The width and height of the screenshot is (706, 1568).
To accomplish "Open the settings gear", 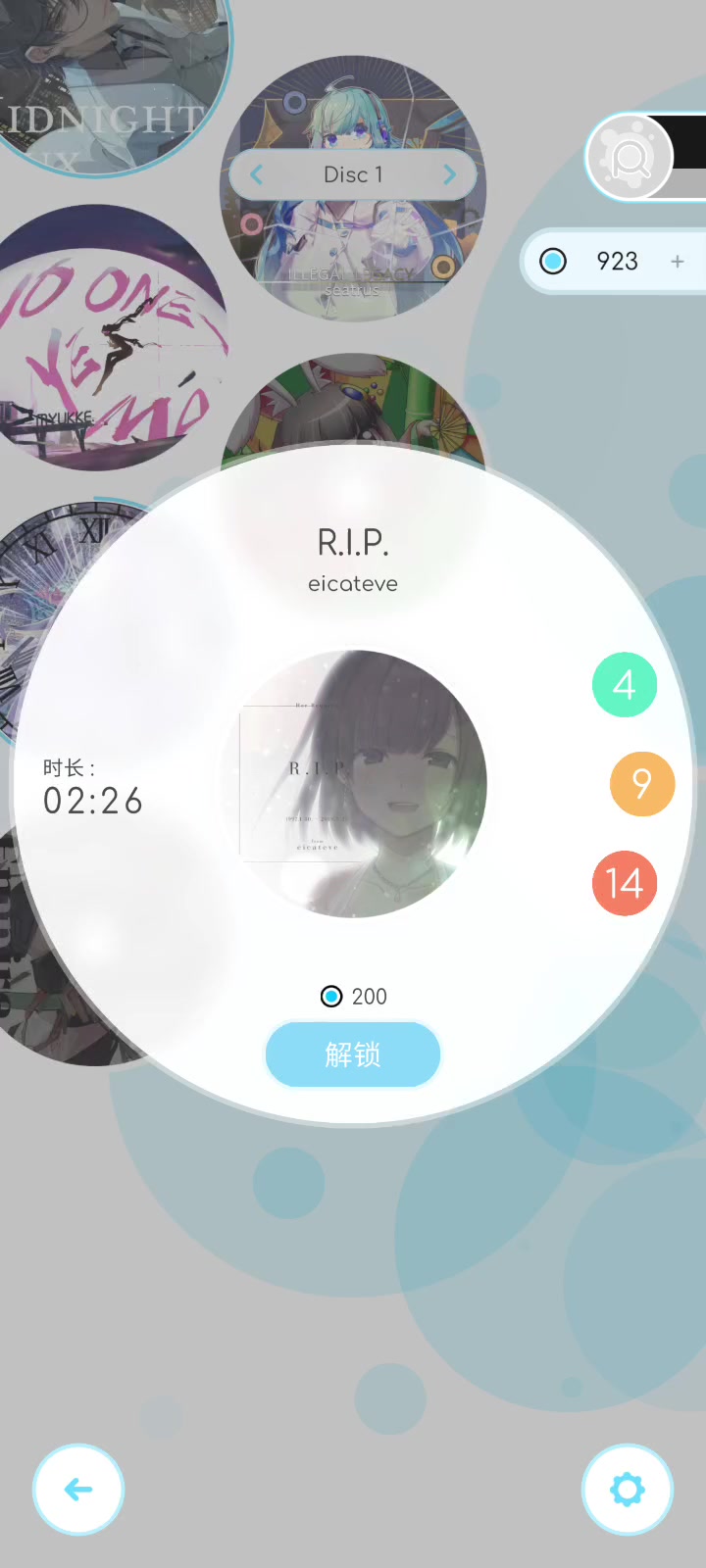I will point(628,1490).
